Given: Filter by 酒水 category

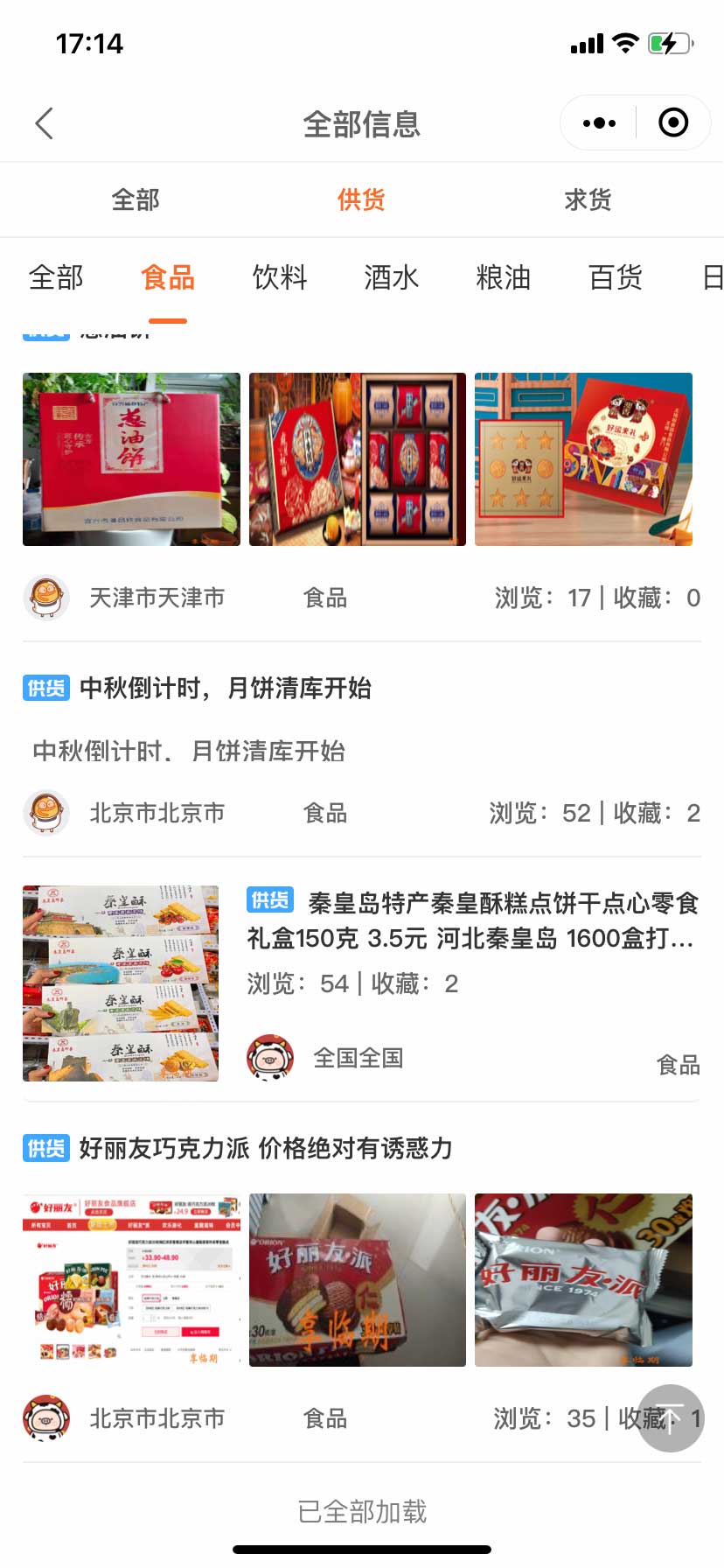Looking at the screenshot, I should 392,277.
